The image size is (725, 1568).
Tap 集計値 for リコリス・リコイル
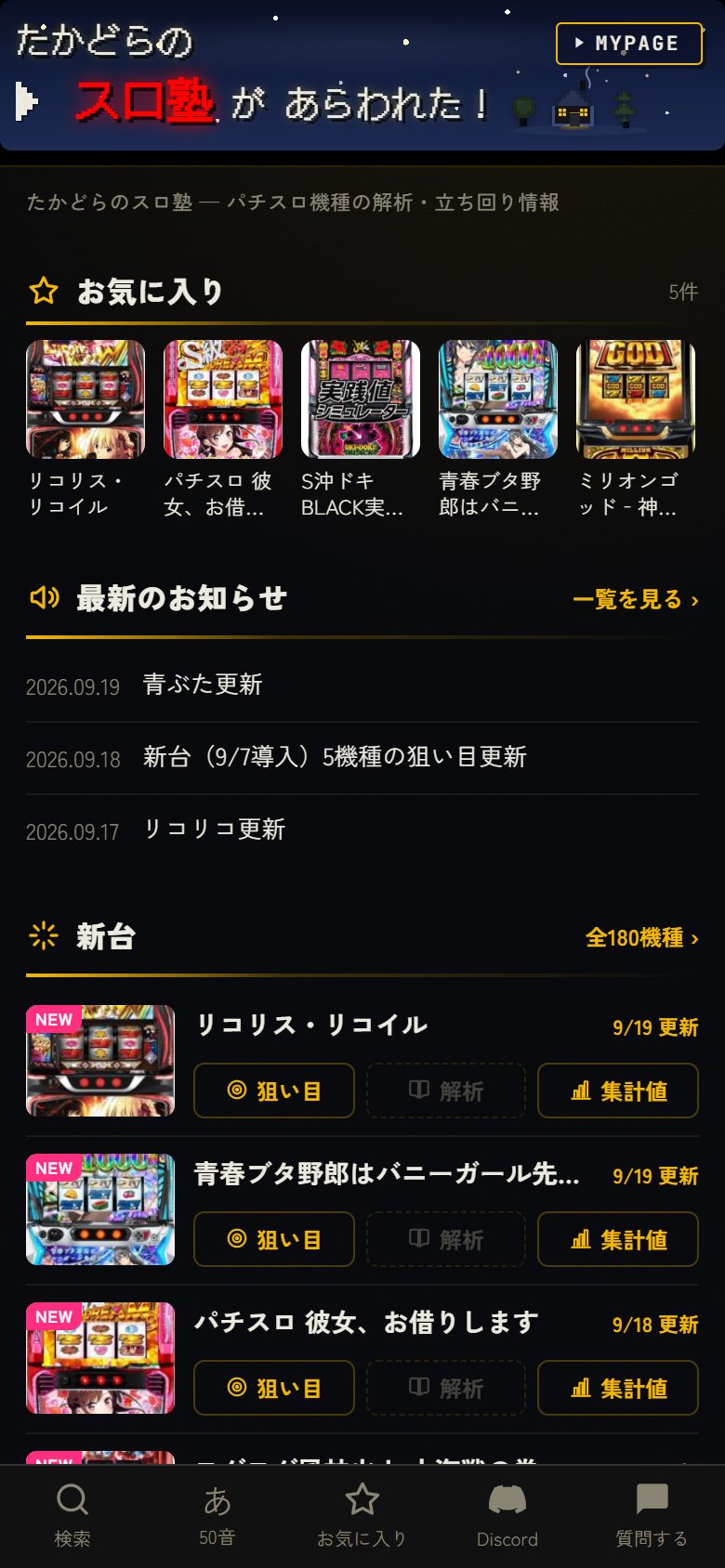pos(618,1091)
